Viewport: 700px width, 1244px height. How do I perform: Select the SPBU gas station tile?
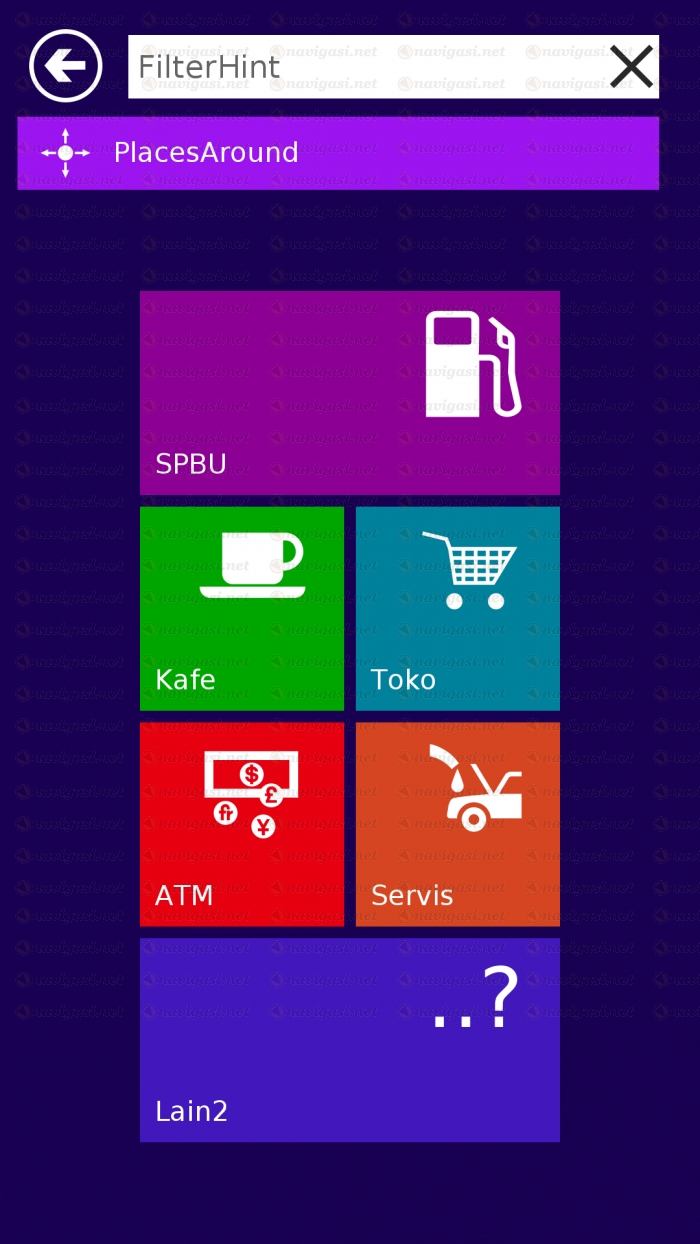coord(350,393)
